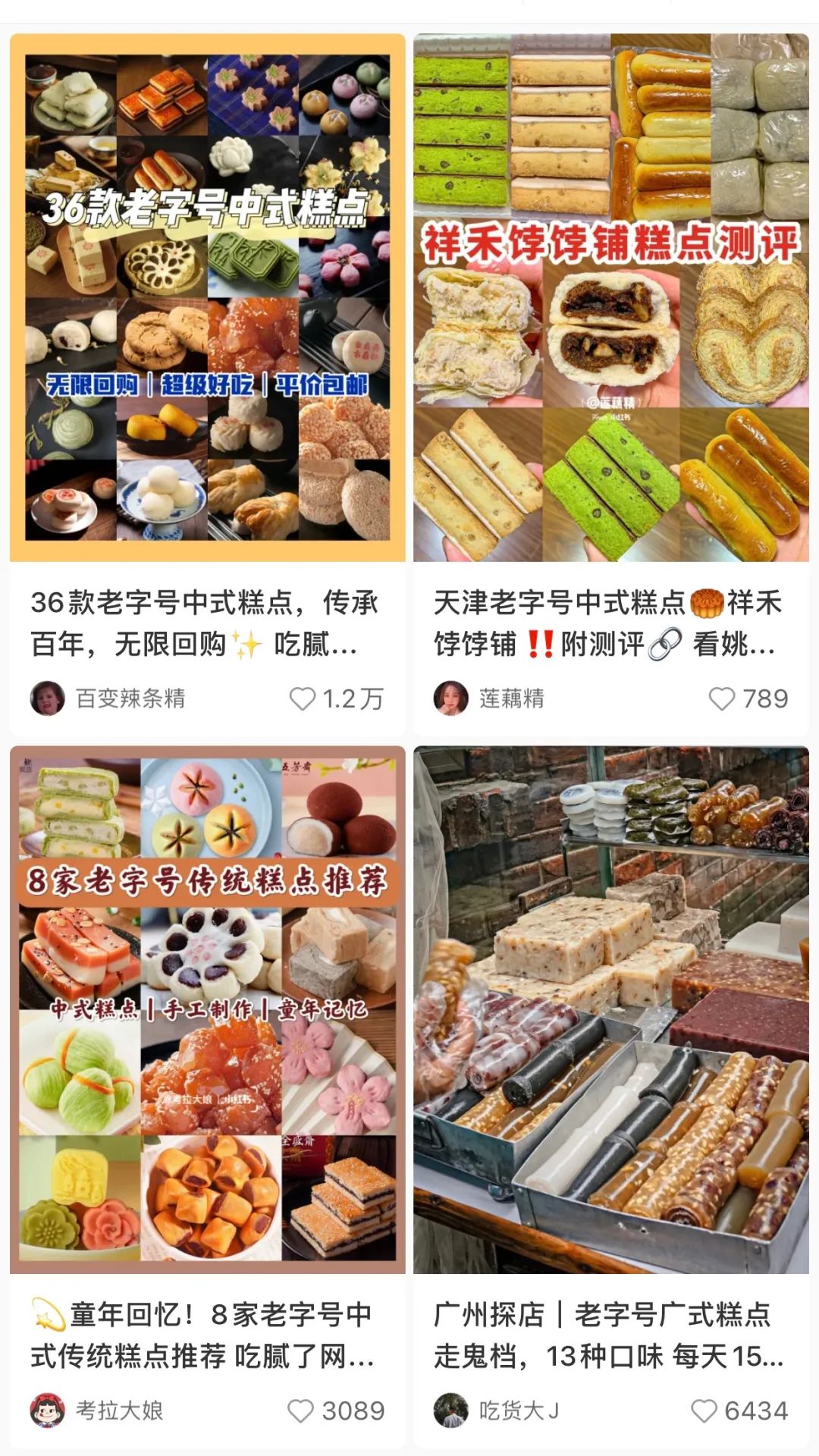Open the 36款老字号中式糕点 post

(207, 297)
